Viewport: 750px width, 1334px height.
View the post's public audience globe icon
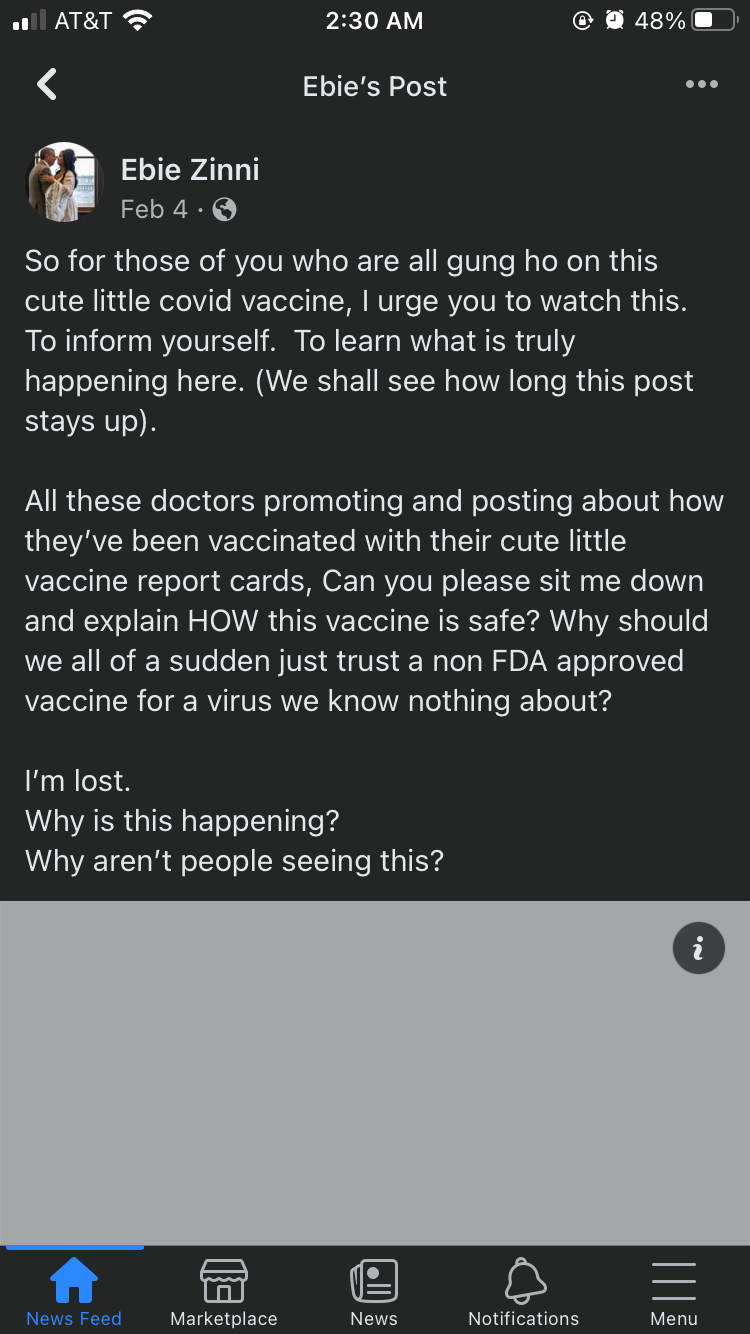pos(225,209)
